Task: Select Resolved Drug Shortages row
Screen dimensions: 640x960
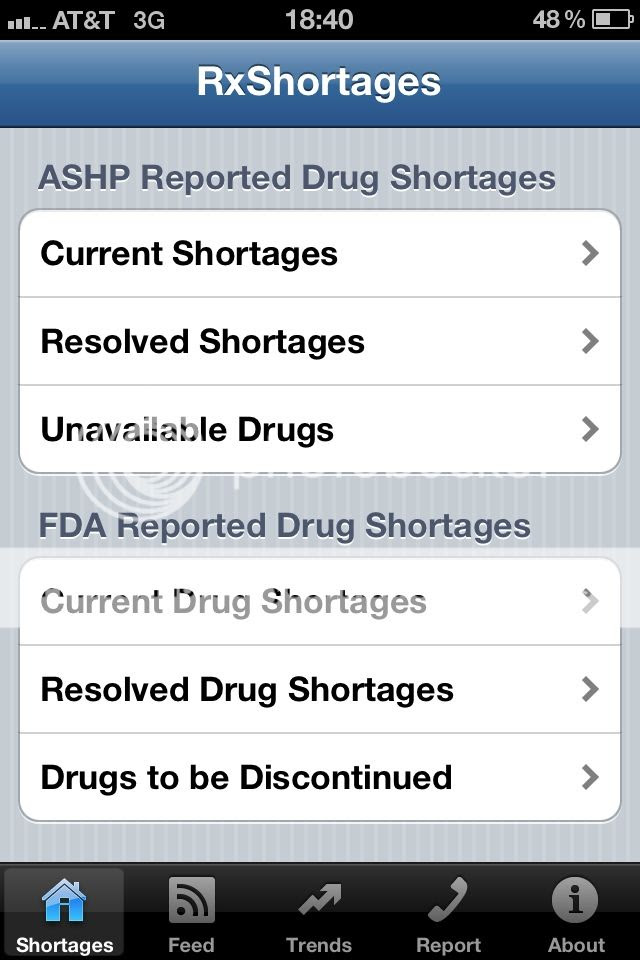Action: coord(320,690)
